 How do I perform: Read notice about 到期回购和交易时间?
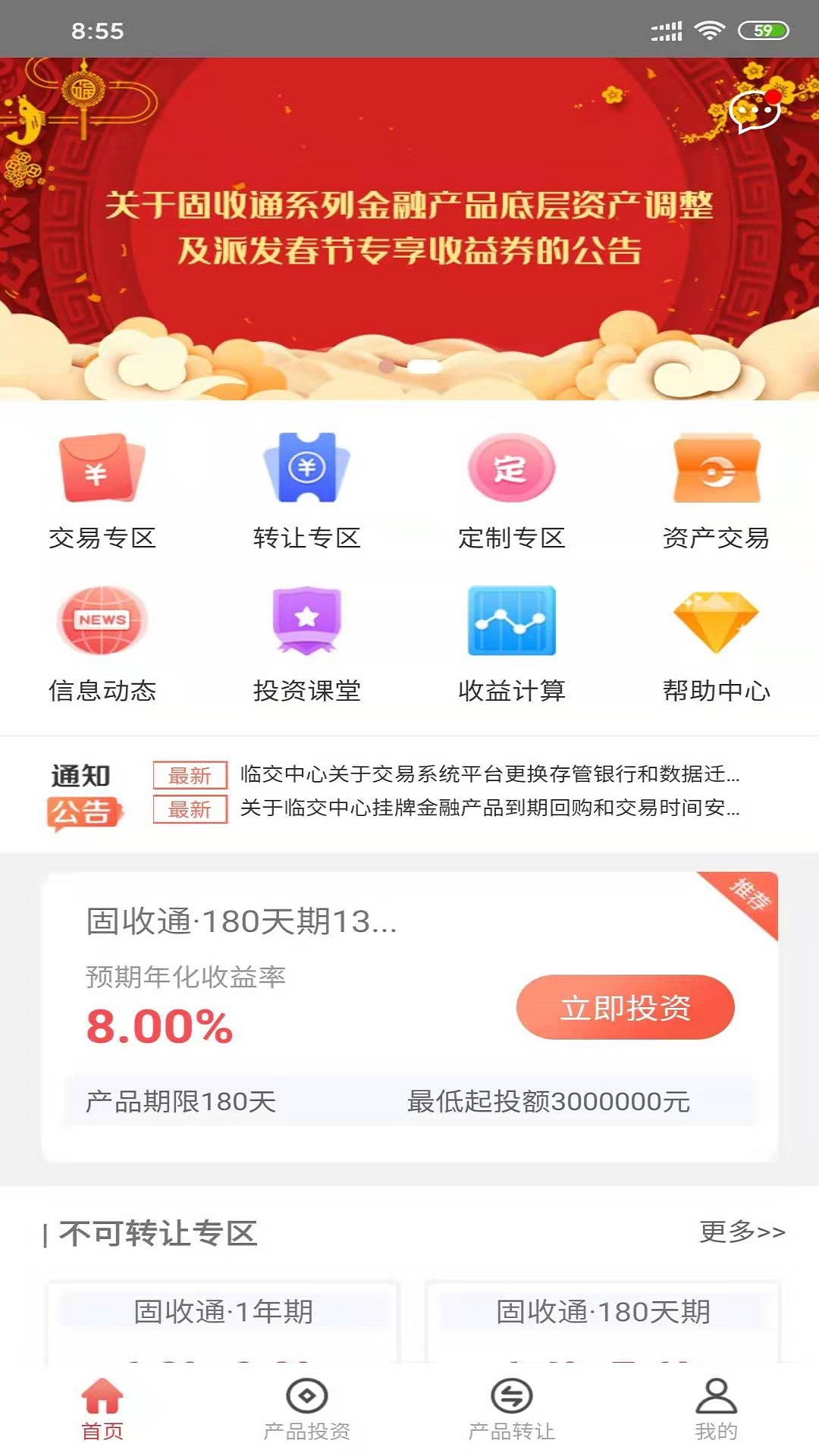489,808
